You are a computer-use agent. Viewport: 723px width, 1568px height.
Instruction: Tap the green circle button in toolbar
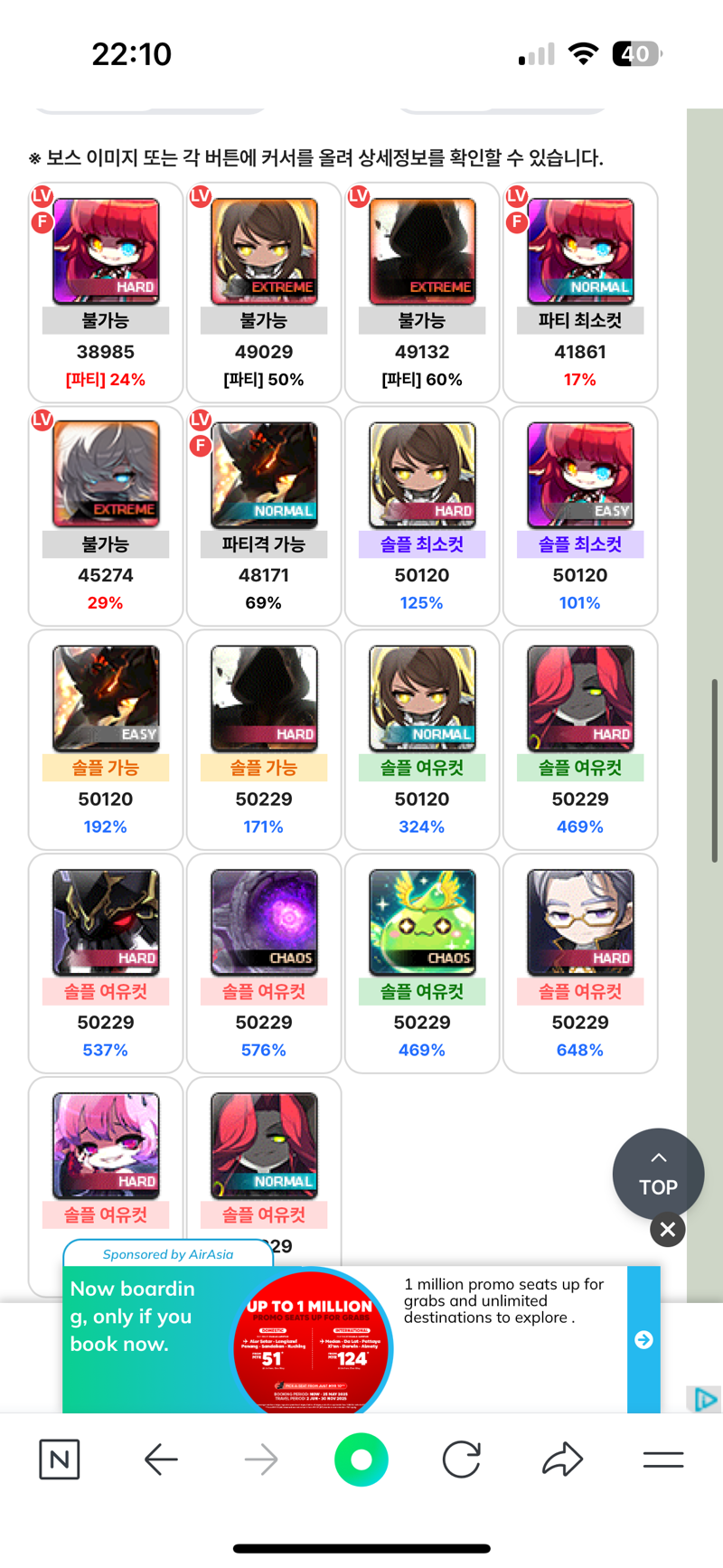[361, 1459]
